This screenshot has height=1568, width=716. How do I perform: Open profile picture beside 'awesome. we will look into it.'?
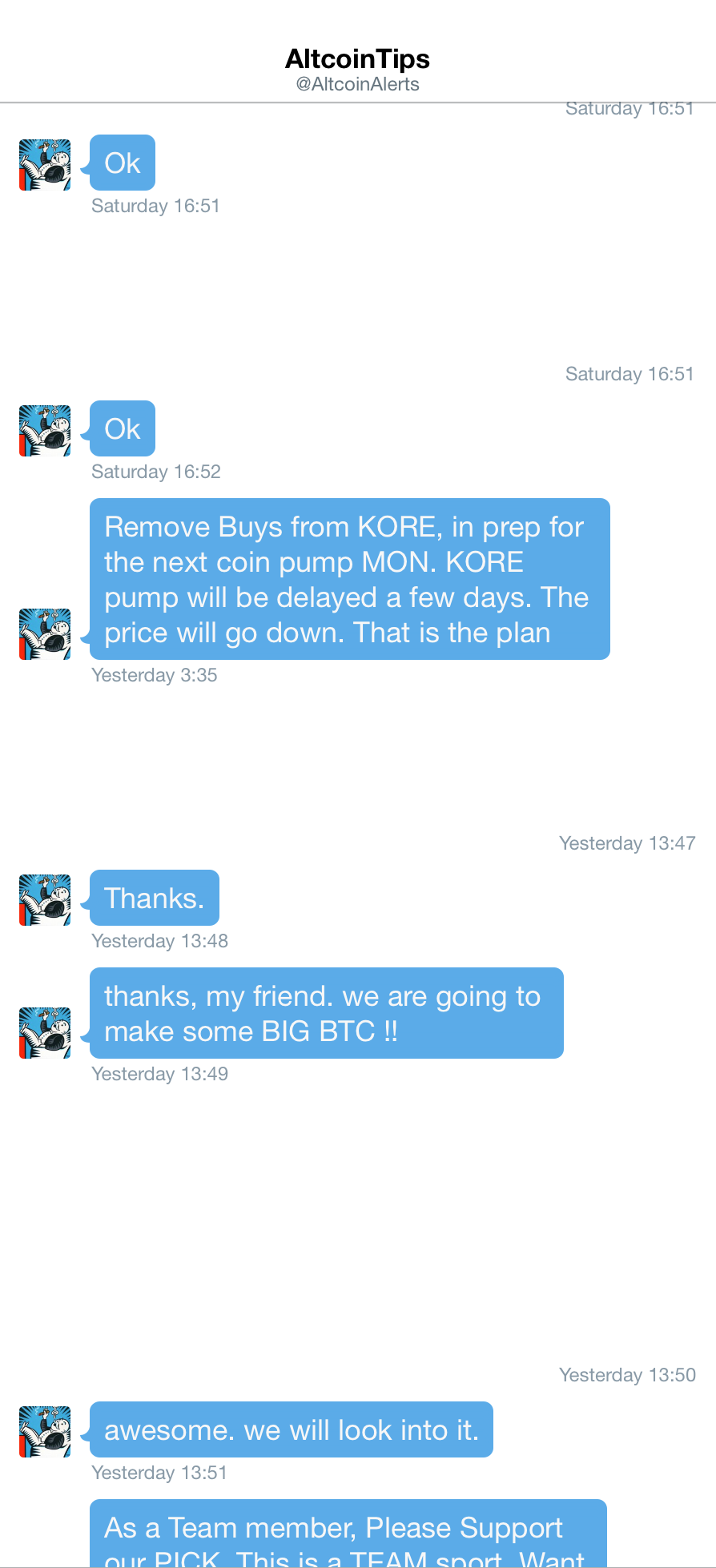(x=45, y=1431)
